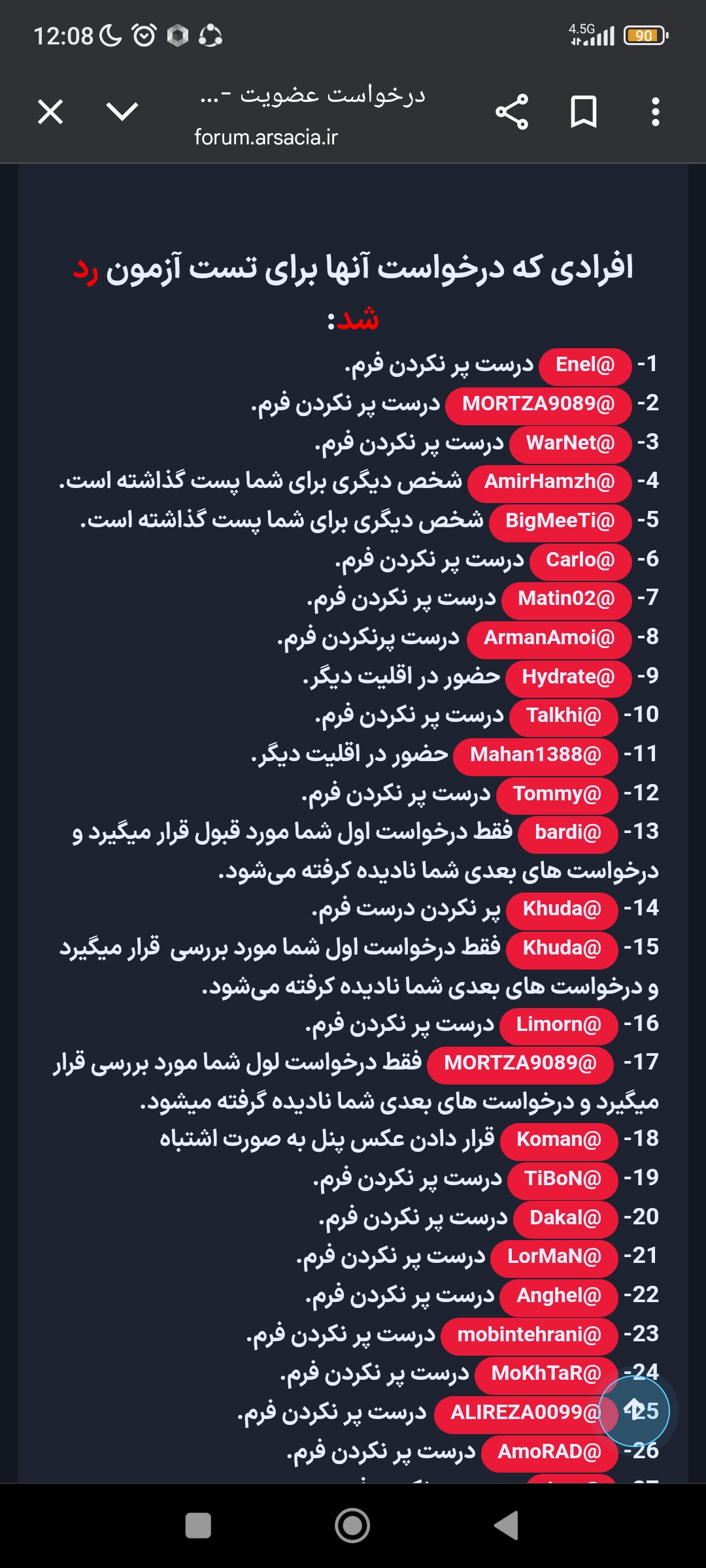Close the browser tab
This screenshot has height=1568, width=706.
click(50, 112)
